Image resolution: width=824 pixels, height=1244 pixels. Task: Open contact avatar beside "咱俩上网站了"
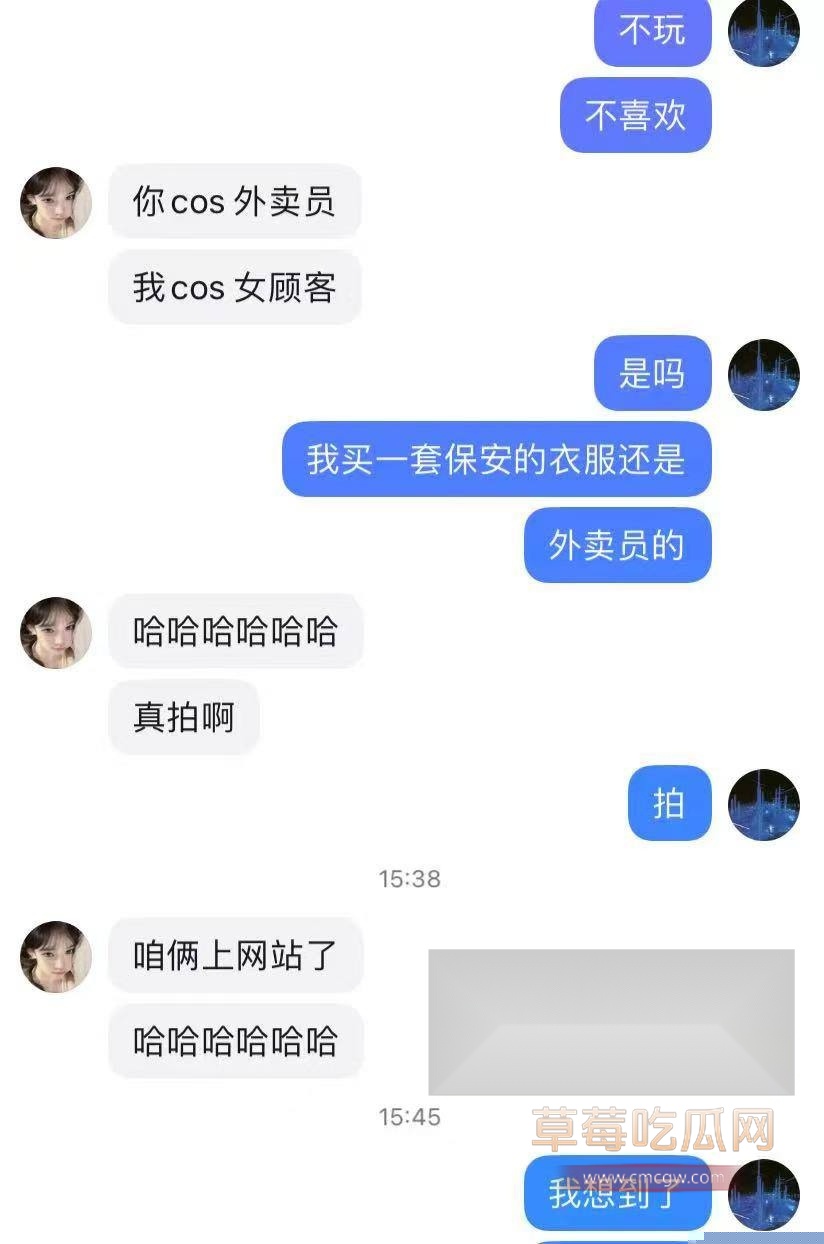(56, 956)
